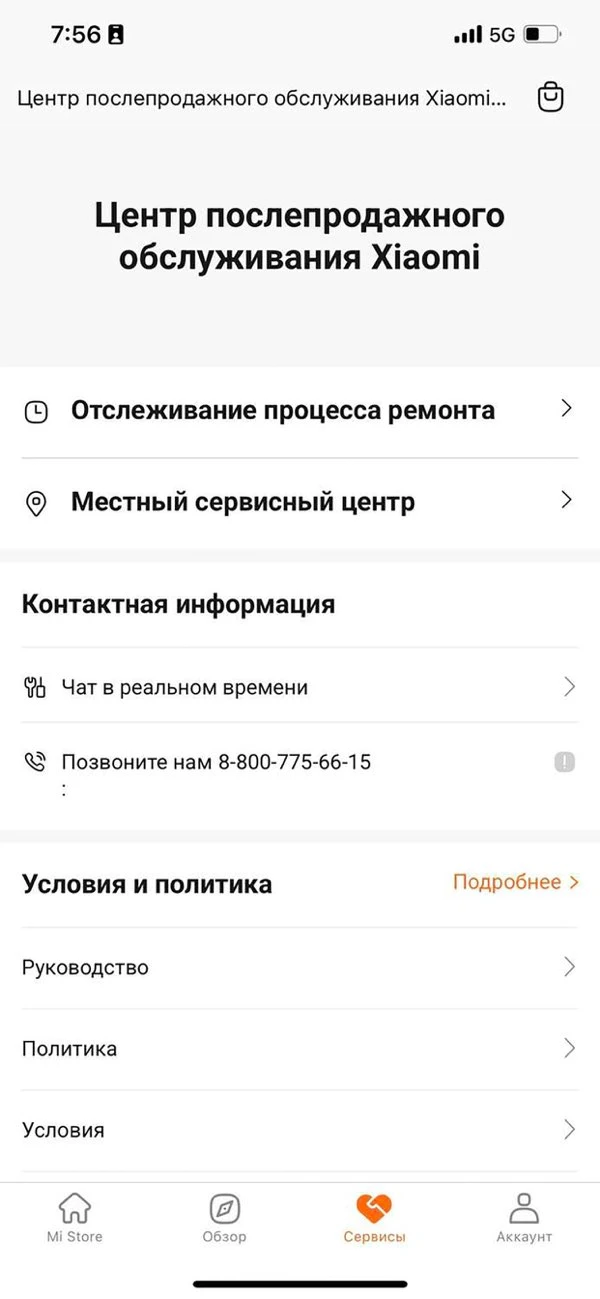Tap the info icon next to phone number
This screenshot has height=1299, width=600.
pos(565,763)
